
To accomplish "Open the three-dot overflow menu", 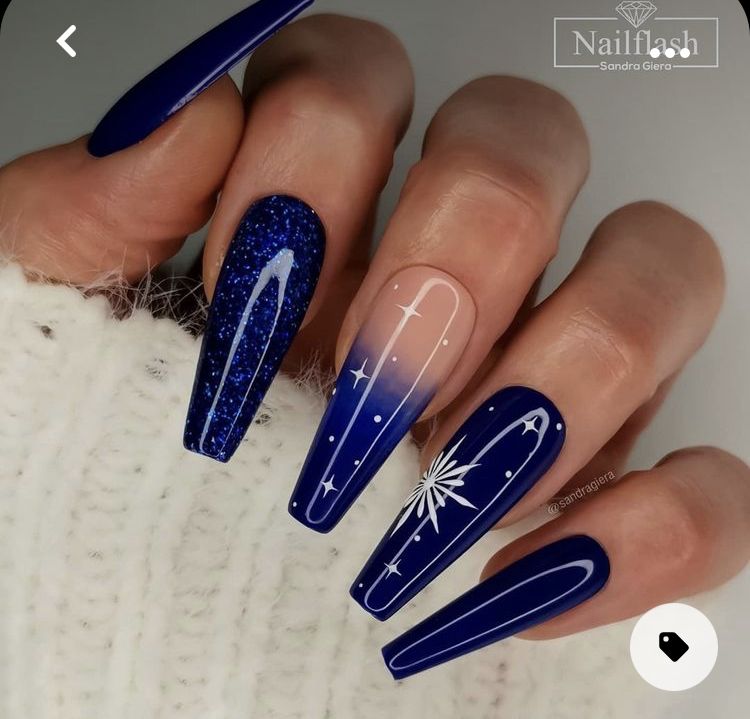I will coord(669,53).
